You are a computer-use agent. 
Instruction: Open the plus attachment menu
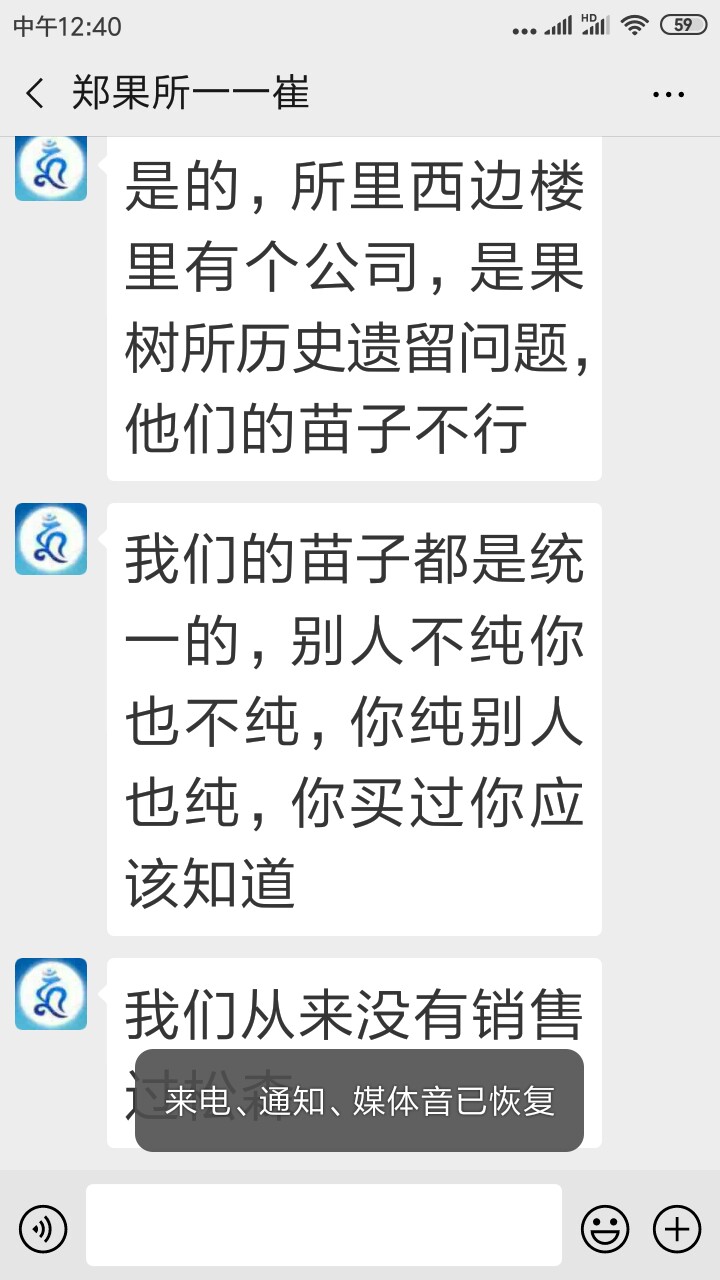[677, 1228]
